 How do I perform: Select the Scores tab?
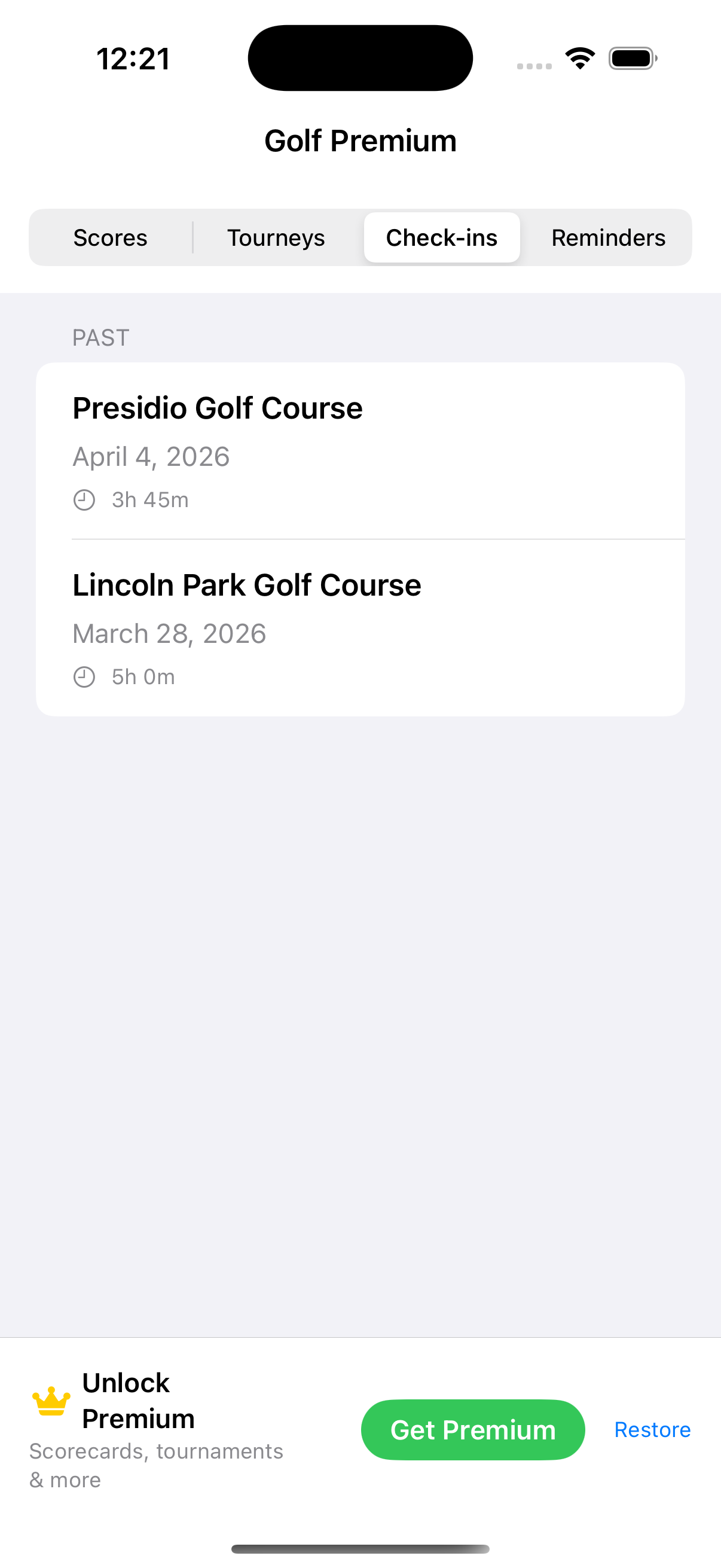point(110,237)
